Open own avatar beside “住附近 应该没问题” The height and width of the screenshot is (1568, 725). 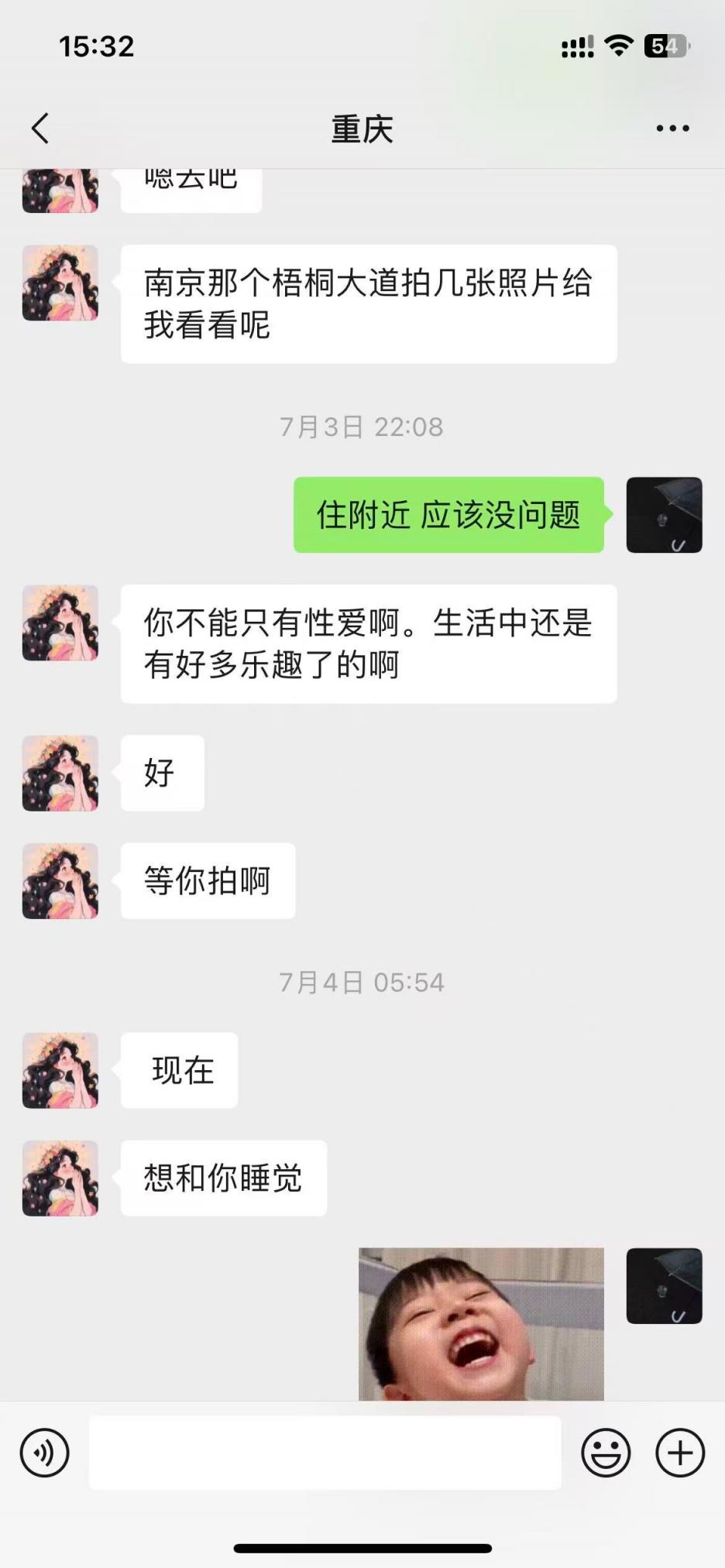[x=664, y=515]
